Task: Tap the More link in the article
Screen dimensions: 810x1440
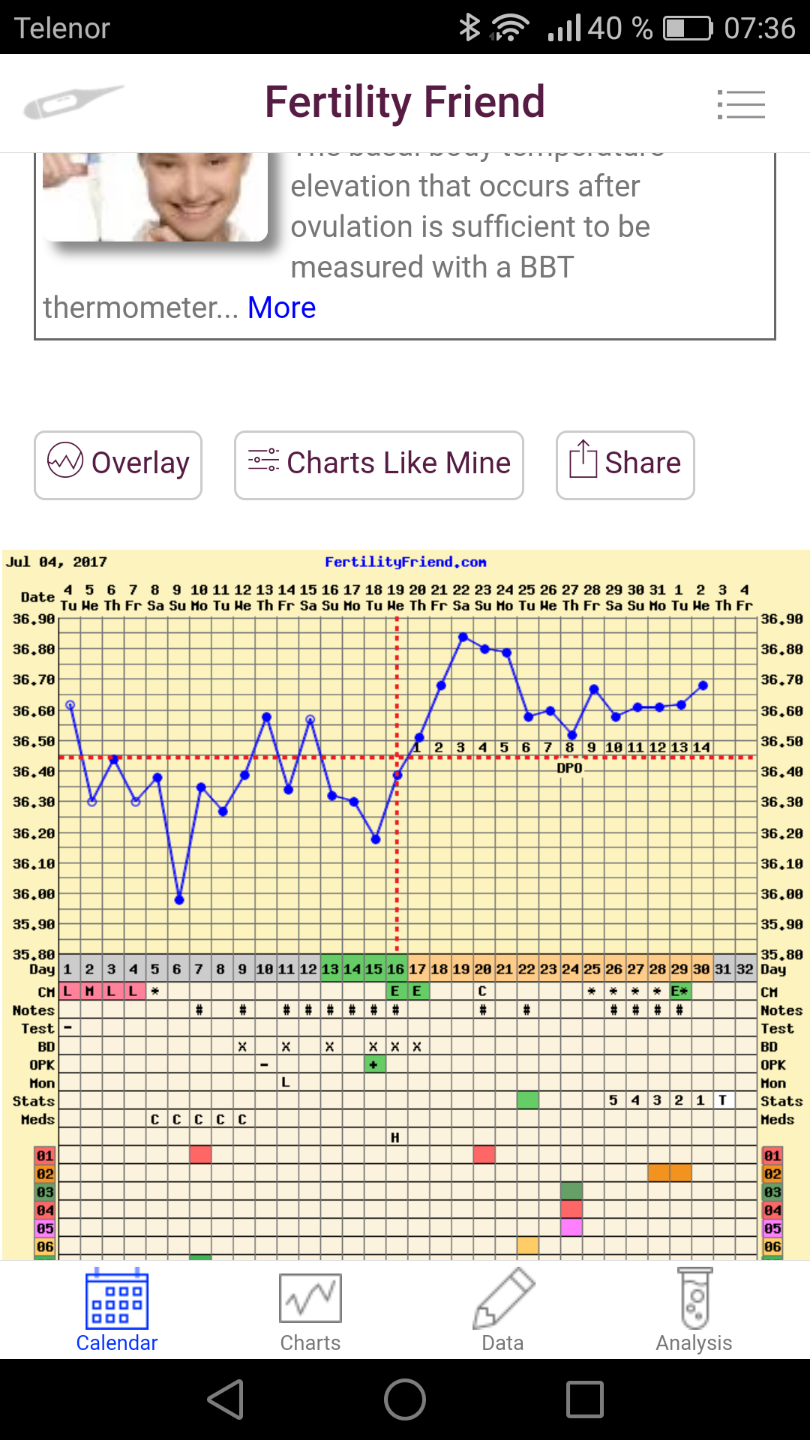Action: click(x=281, y=308)
